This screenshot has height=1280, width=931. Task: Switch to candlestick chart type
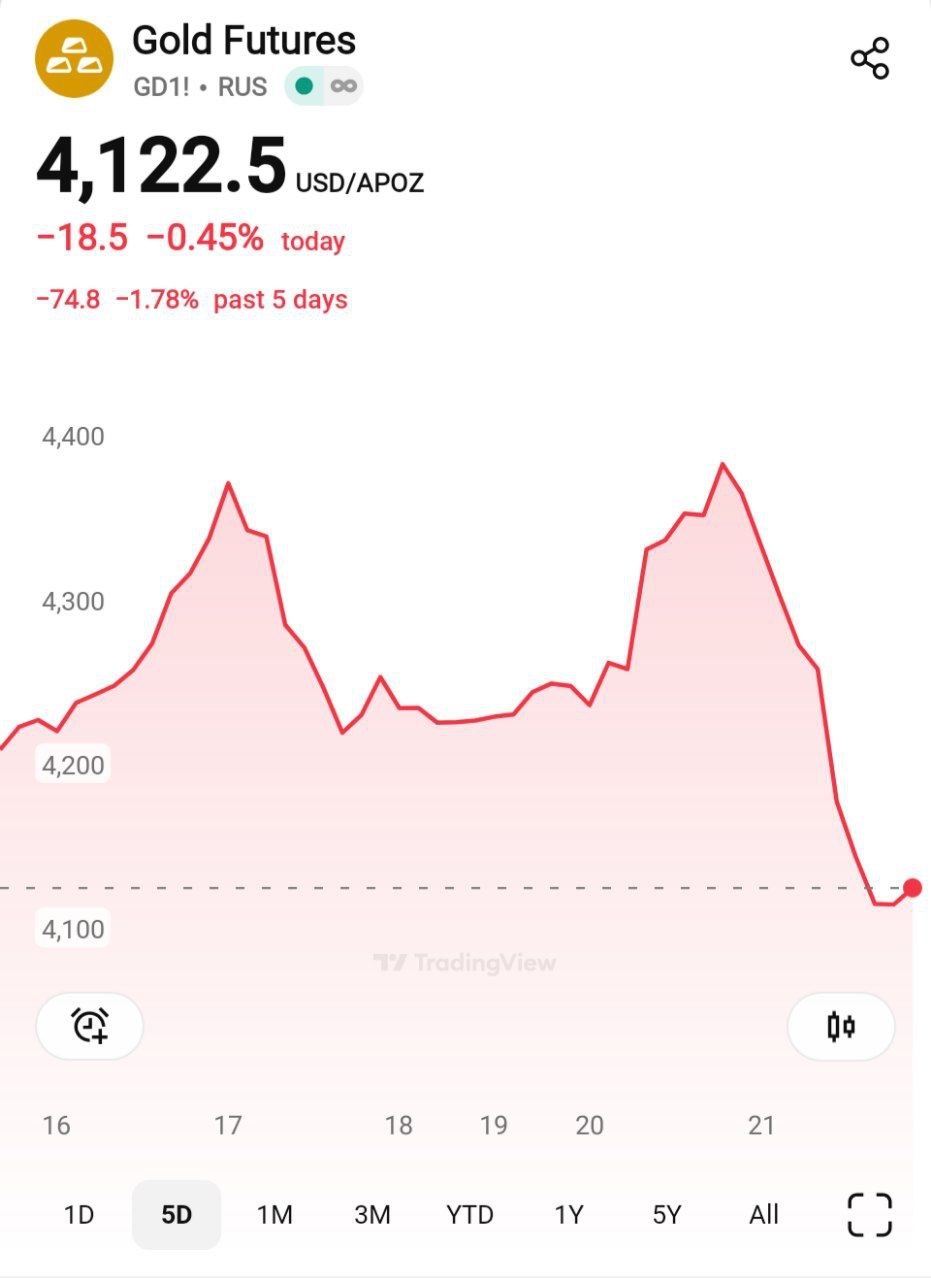pos(841,1026)
